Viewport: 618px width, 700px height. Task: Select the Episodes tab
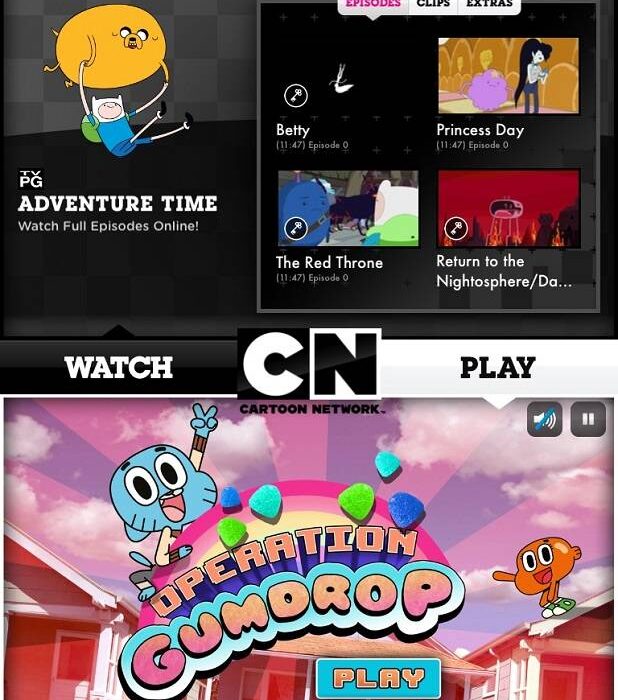372,4
